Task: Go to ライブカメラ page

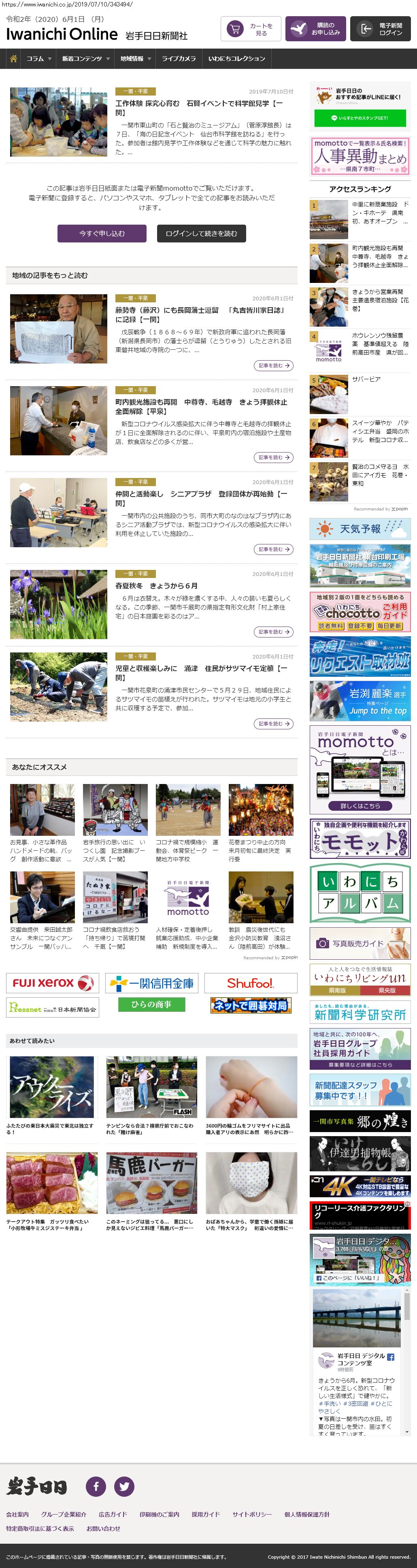Action: [x=179, y=59]
